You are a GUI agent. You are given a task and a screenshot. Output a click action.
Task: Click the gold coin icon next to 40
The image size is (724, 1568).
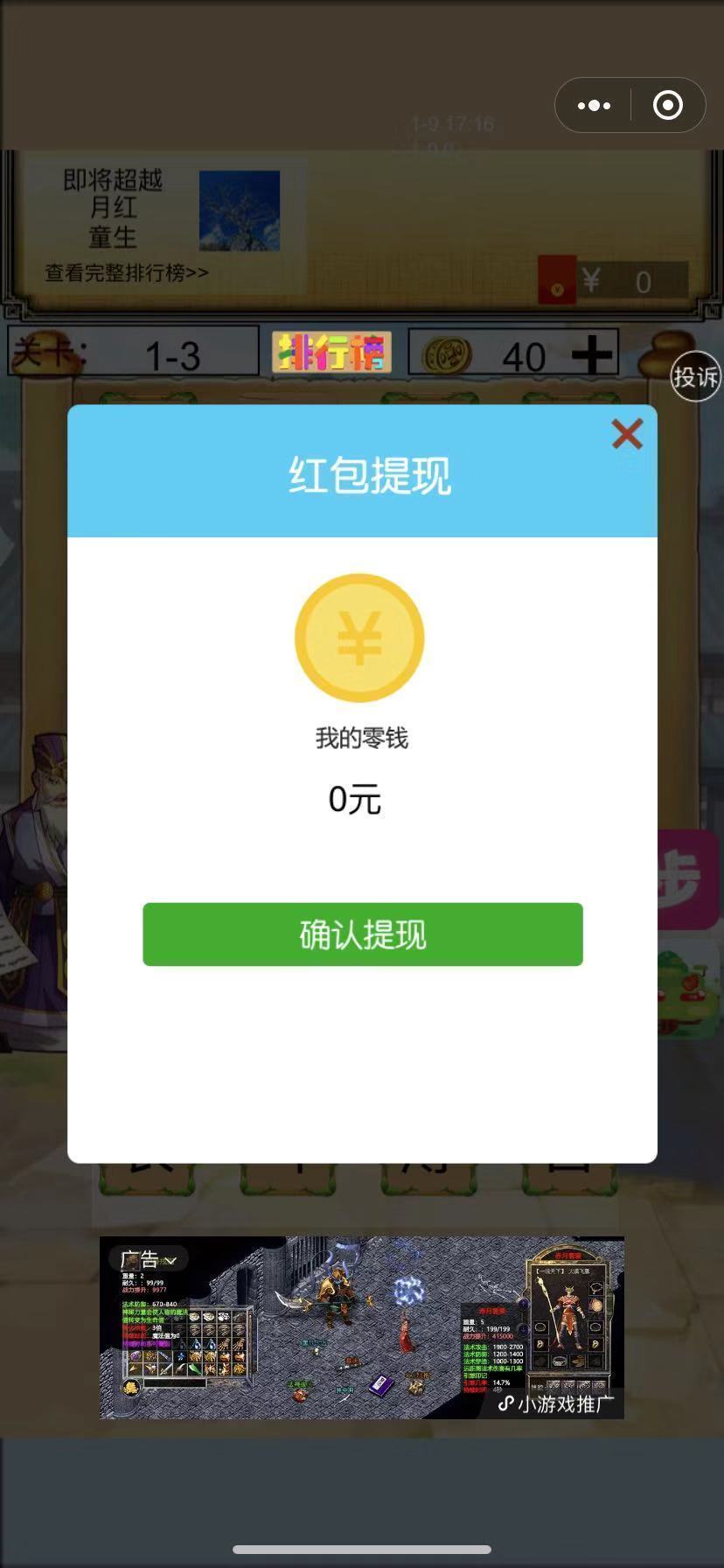point(449,354)
